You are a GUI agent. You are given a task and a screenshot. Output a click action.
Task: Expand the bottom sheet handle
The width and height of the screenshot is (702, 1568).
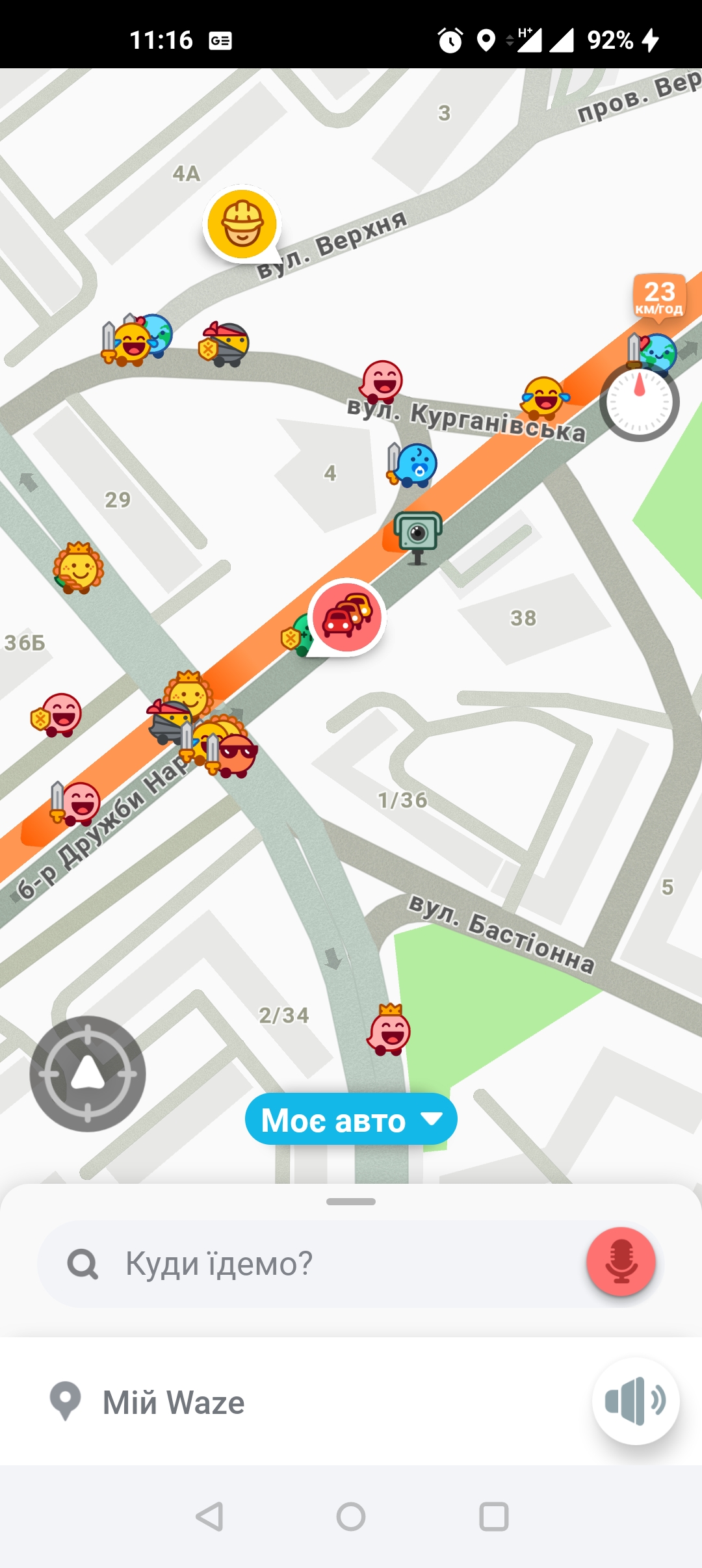tap(351, 1201)
